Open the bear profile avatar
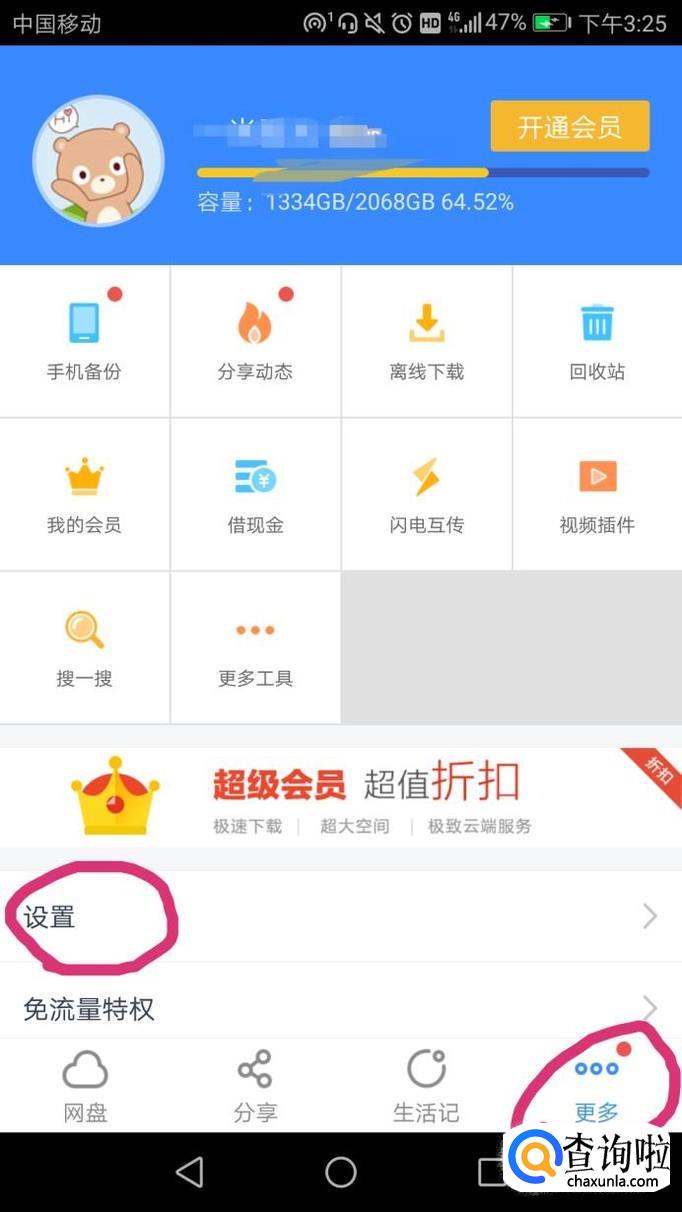 pyautogui.click(x=98, y=162)
